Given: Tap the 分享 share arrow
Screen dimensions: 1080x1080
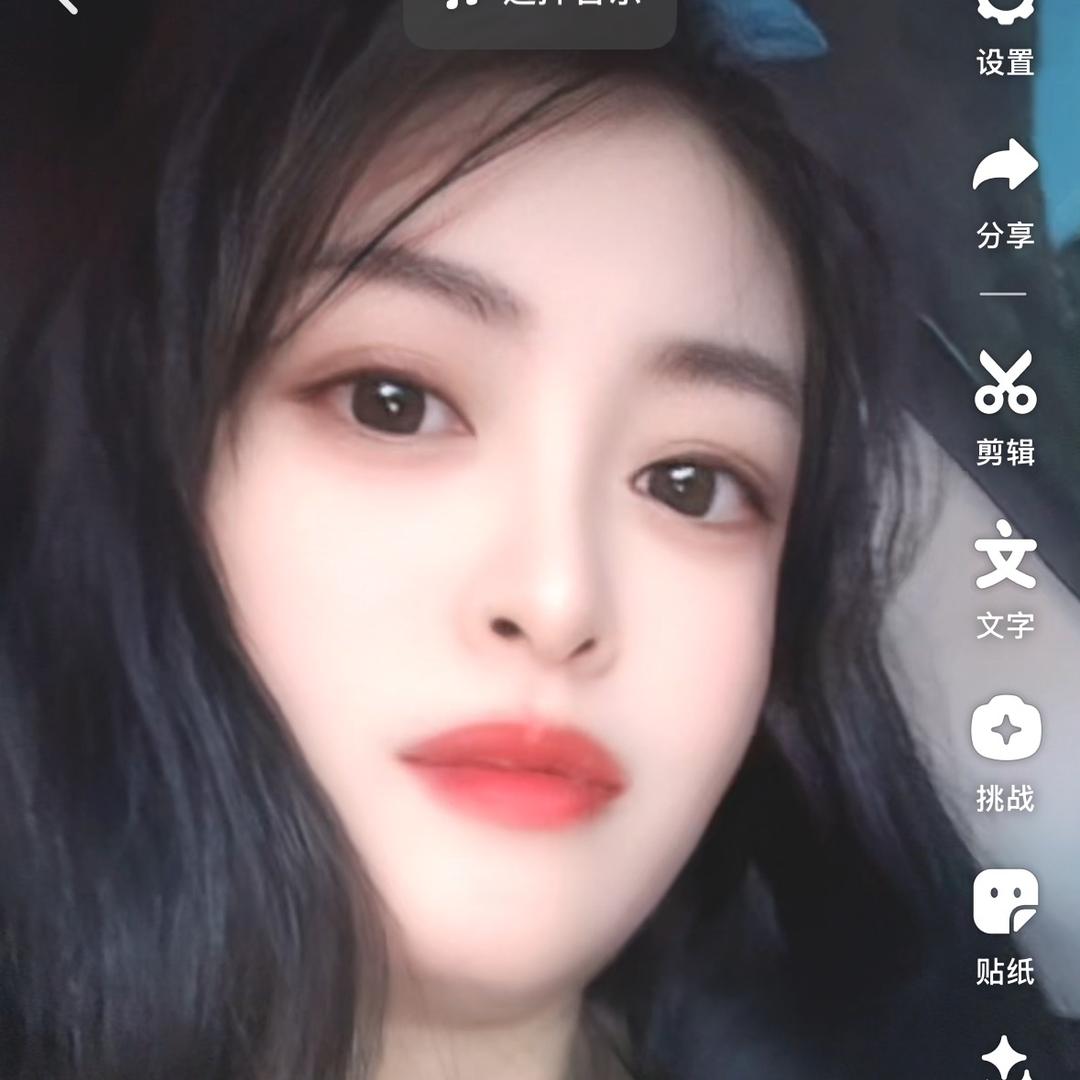Looking at the screenshot, I should tap(1005, 190).
